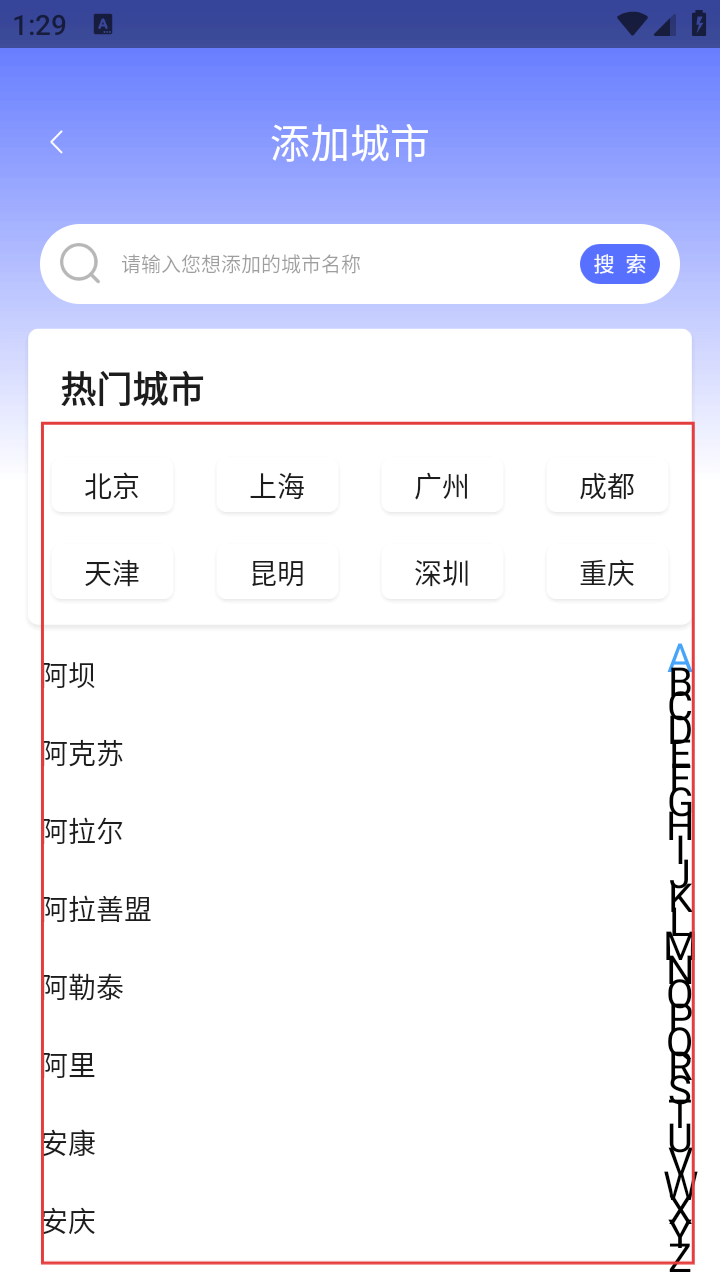Screen dimensions: 720x1280
Task: Select the city 阿里
Action: click(70, 1065)
